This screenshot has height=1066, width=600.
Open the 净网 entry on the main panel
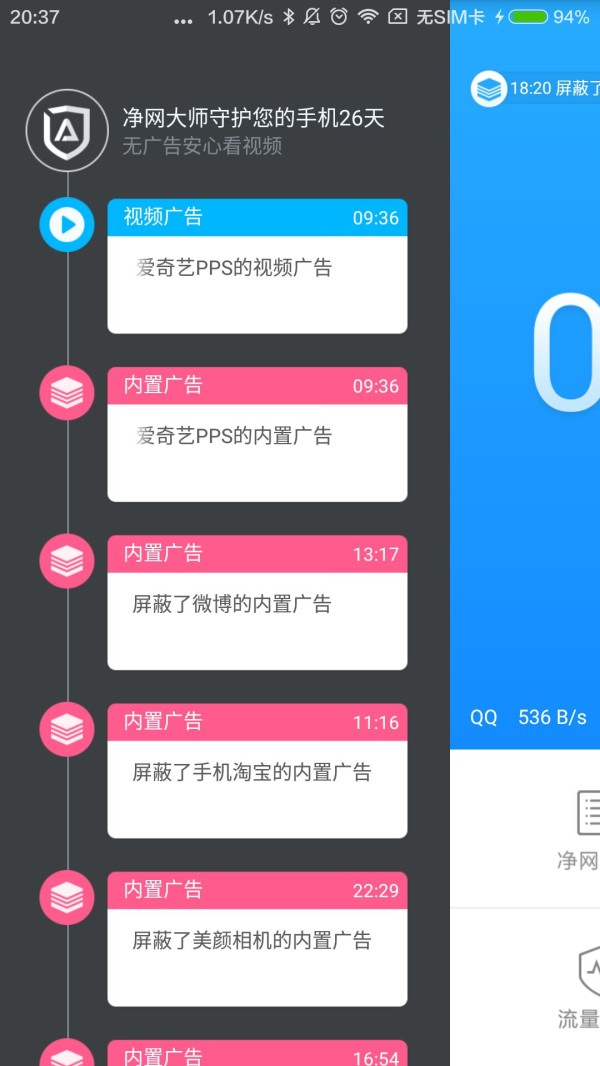point(580,828)
